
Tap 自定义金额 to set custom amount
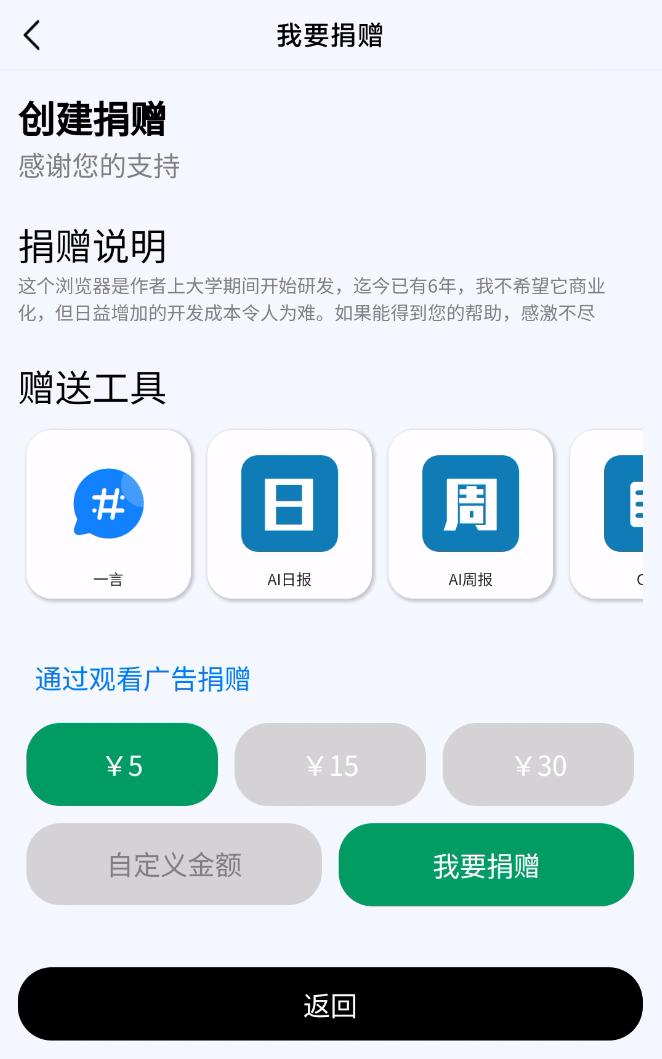pos(174,864)
